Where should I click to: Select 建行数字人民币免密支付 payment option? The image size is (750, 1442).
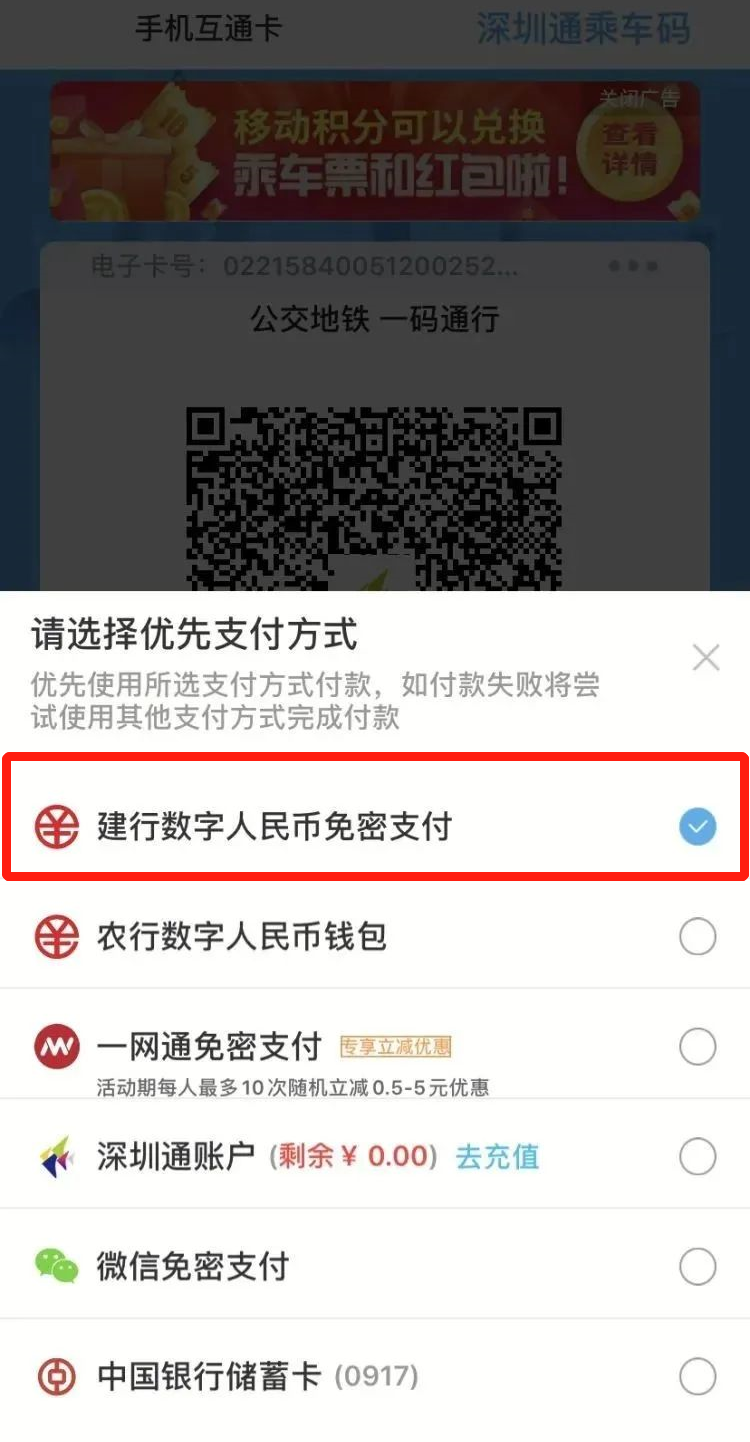click(x=375, y=827)
